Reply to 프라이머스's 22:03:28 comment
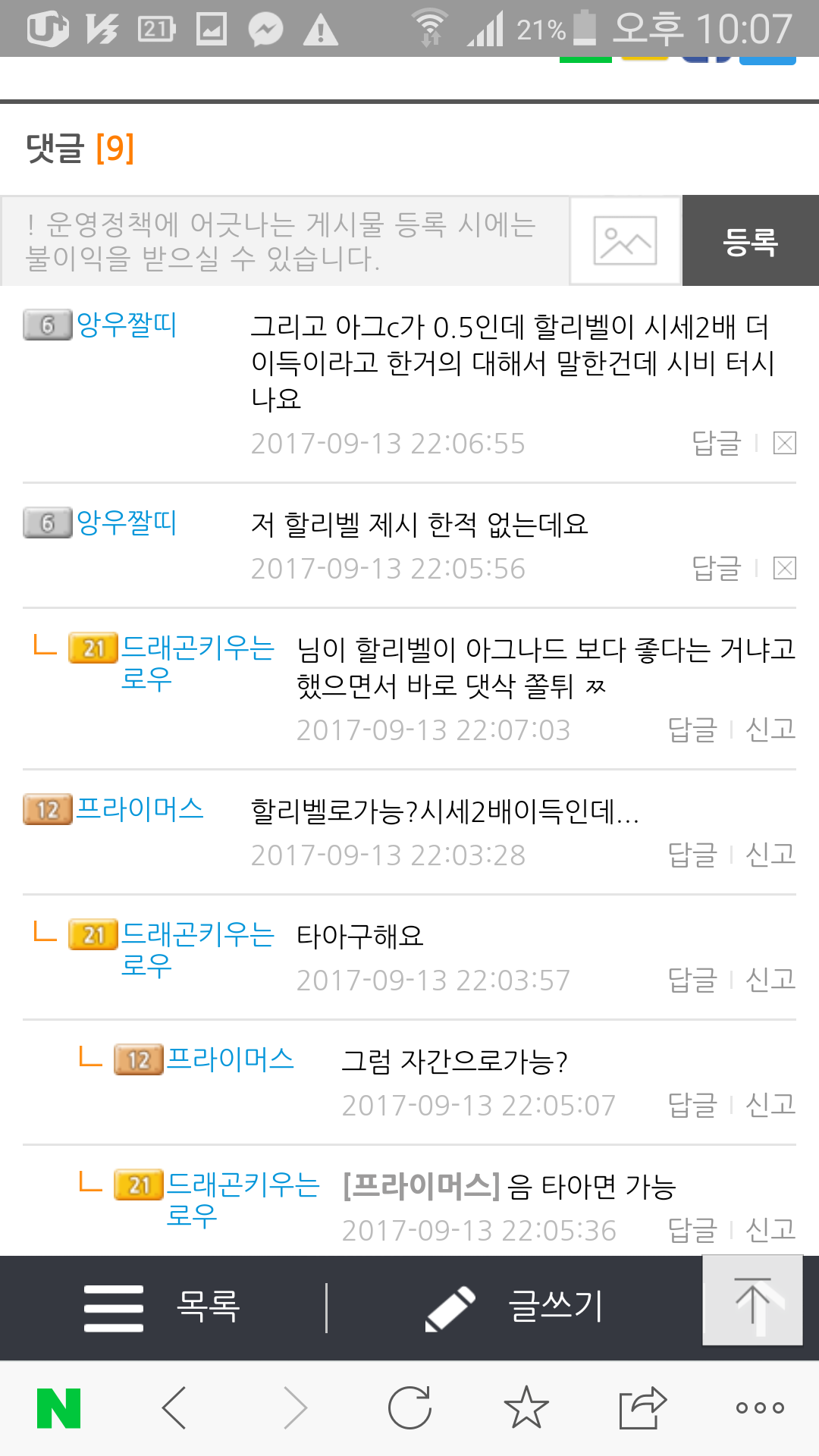This screenshot has height=1456, width=819. [692, 855]
